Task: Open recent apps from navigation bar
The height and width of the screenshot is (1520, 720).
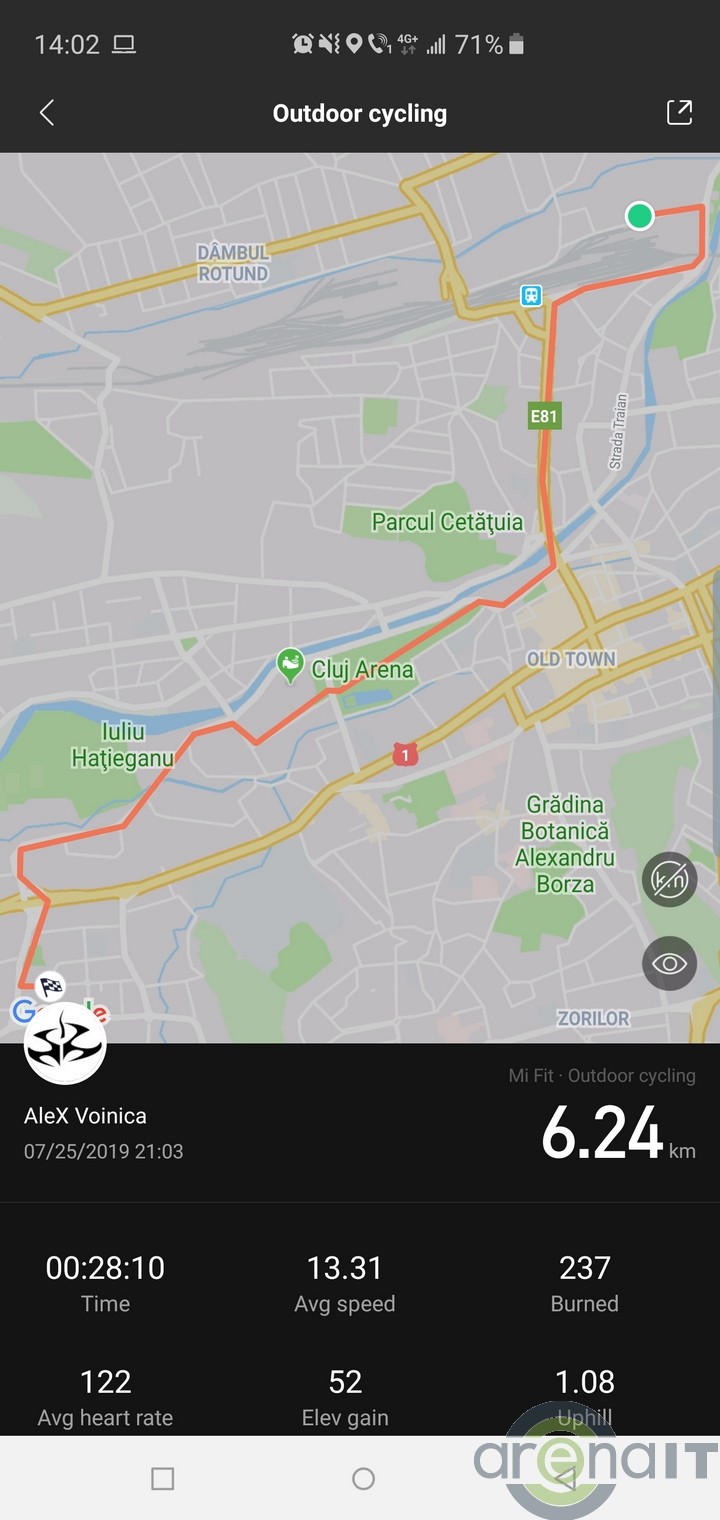Action: (162, 1478)
